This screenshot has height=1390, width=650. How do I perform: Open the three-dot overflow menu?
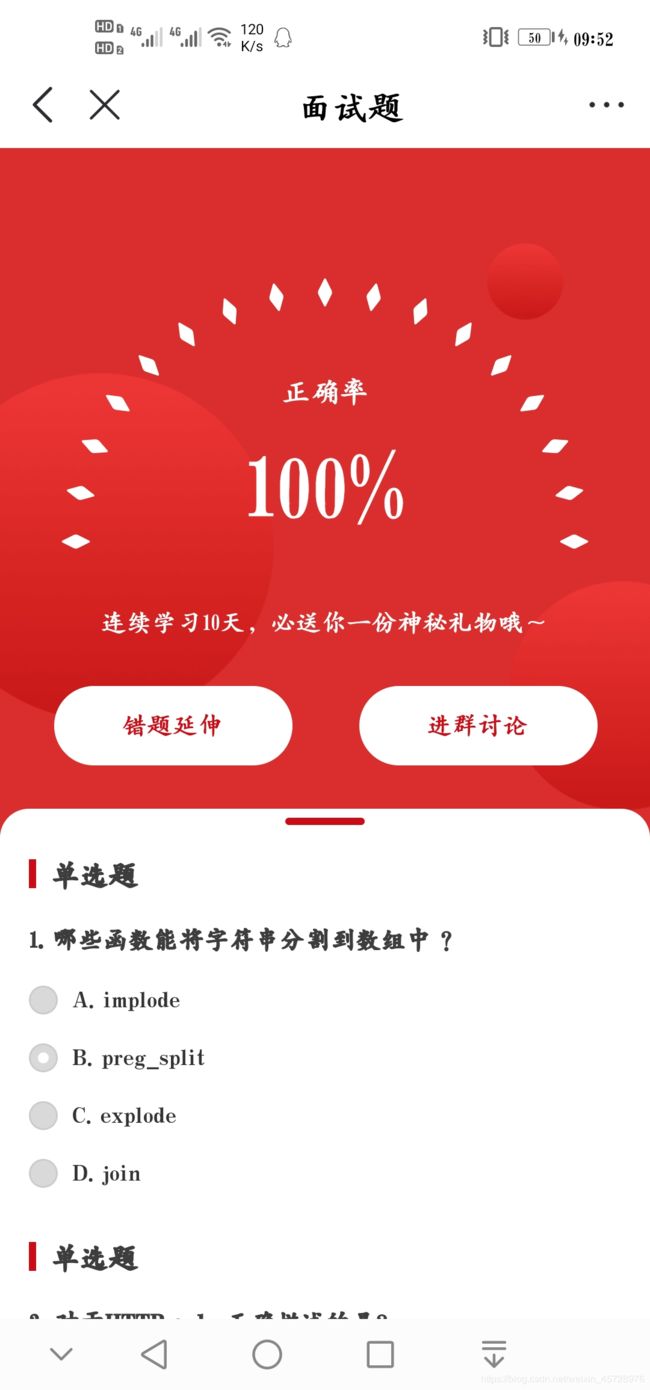(606, 105)
